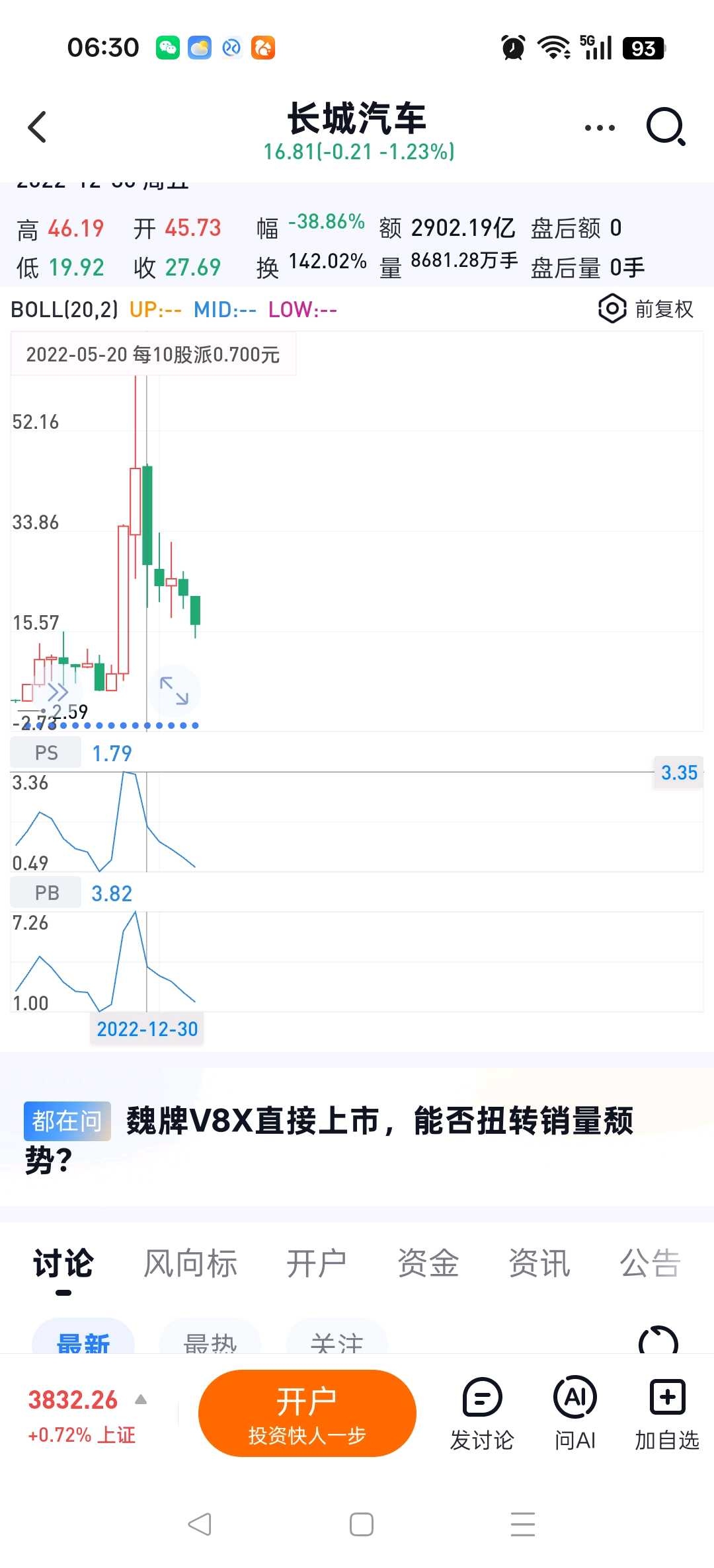Switch to the 资金 tab
Screen dimensions: 714x1568
pos(428,1263)
